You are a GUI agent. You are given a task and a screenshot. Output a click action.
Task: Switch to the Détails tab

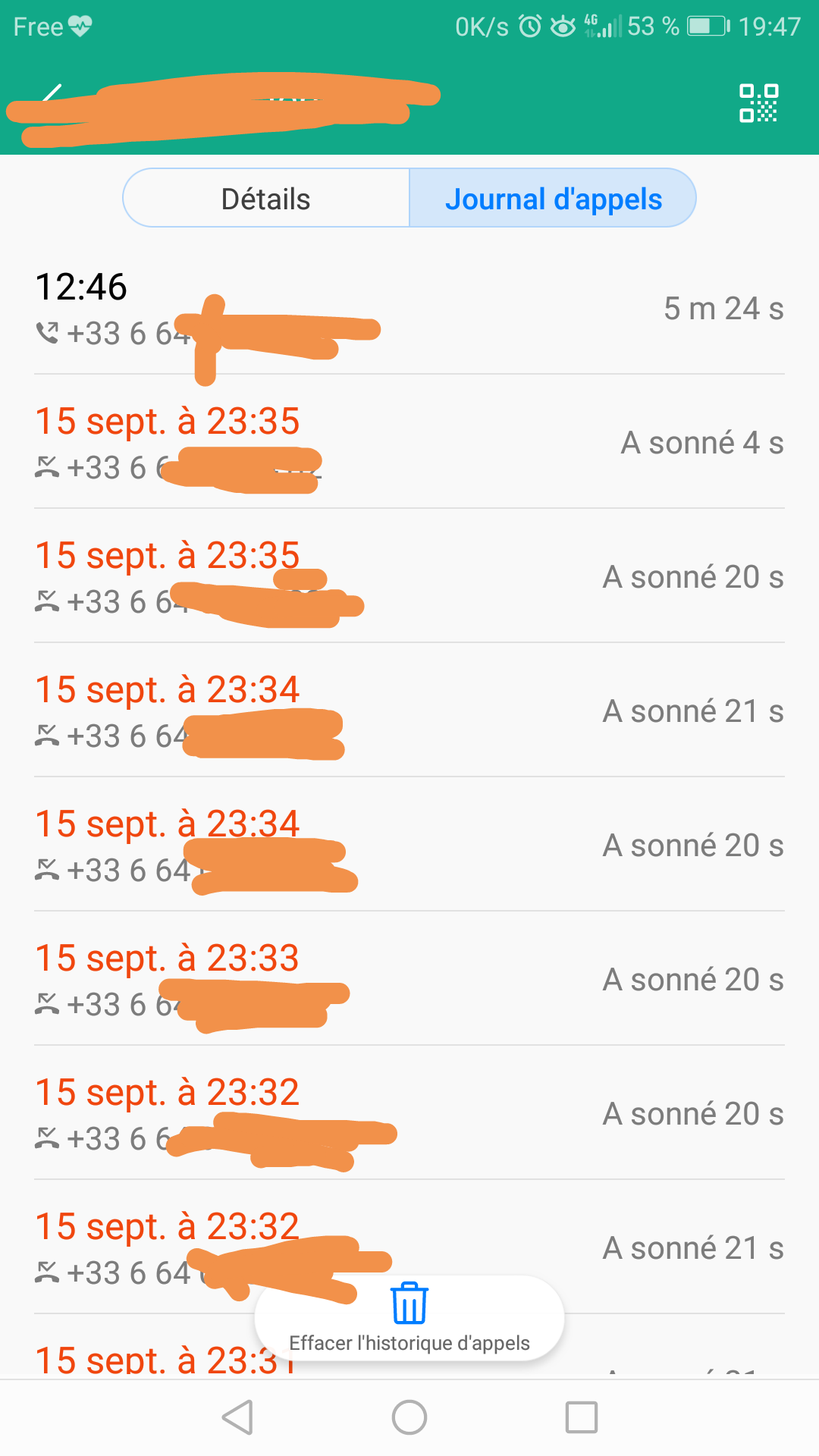pyautogui.click(x=266, y=199)
